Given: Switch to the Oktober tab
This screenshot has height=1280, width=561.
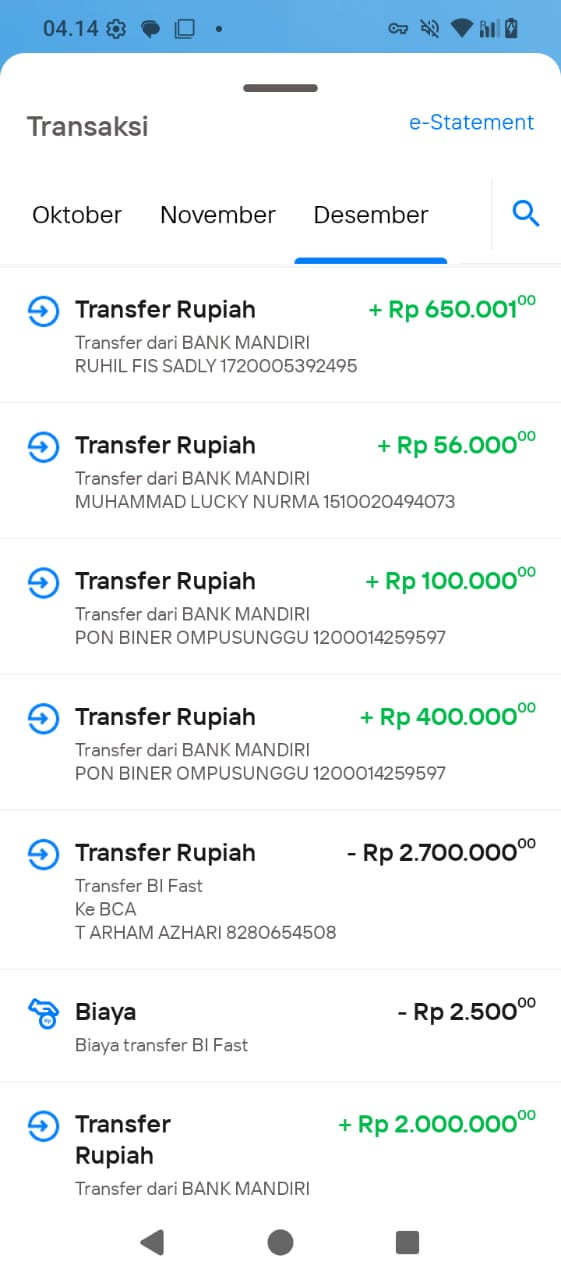Looking at the screenshot, I should click(77, 215).
